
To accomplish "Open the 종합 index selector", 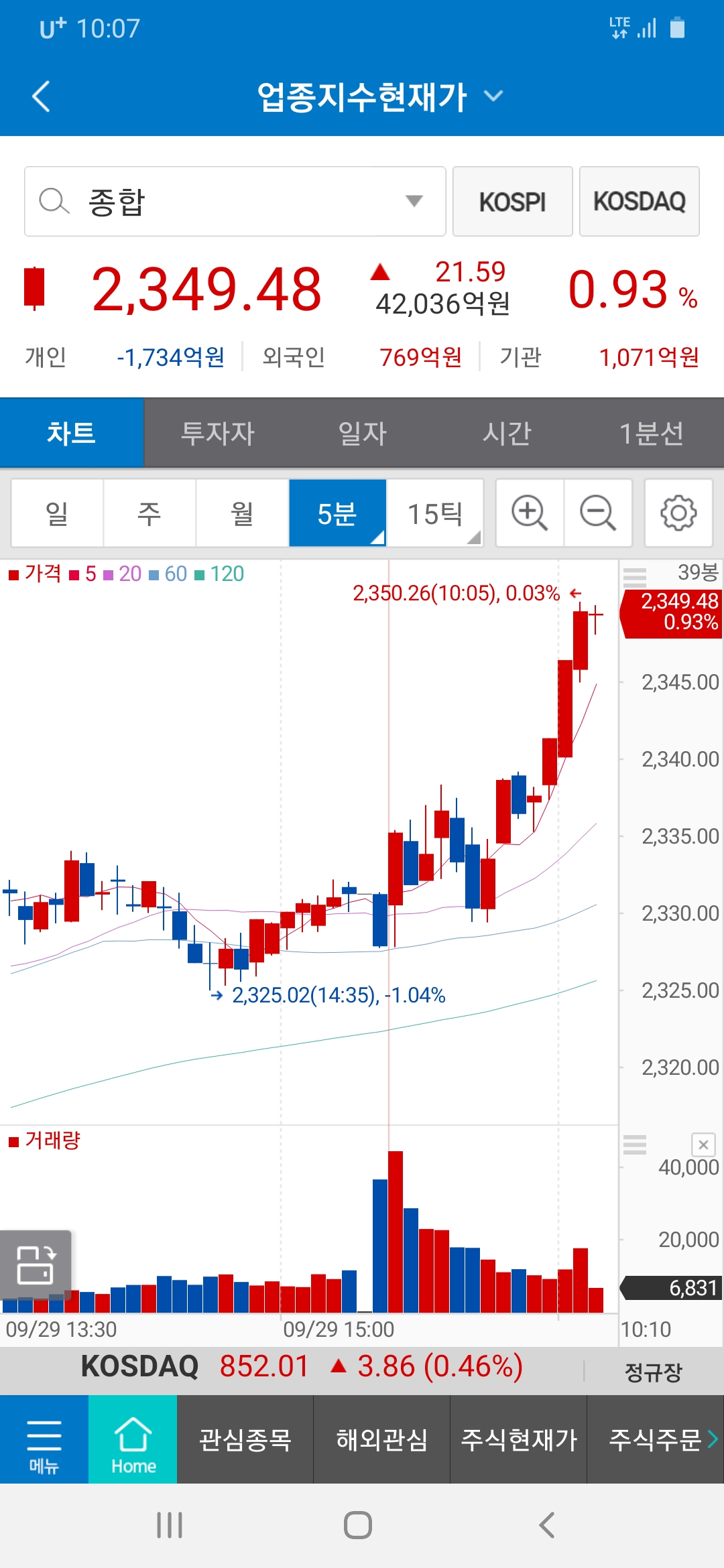I will 235,201.
